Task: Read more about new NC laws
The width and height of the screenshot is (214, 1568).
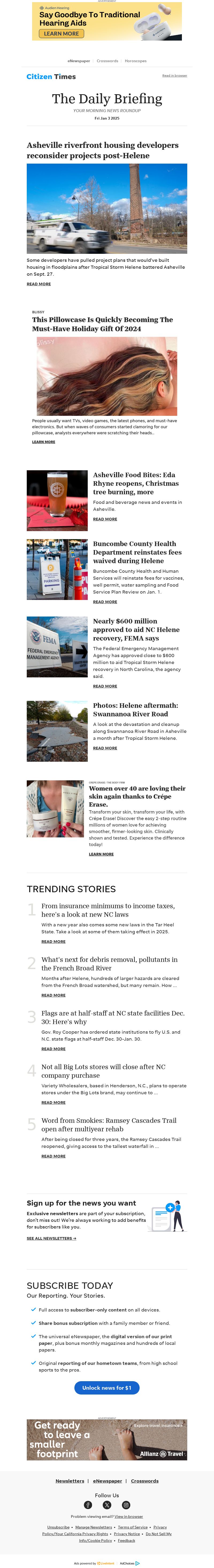Action: (53, 942)
